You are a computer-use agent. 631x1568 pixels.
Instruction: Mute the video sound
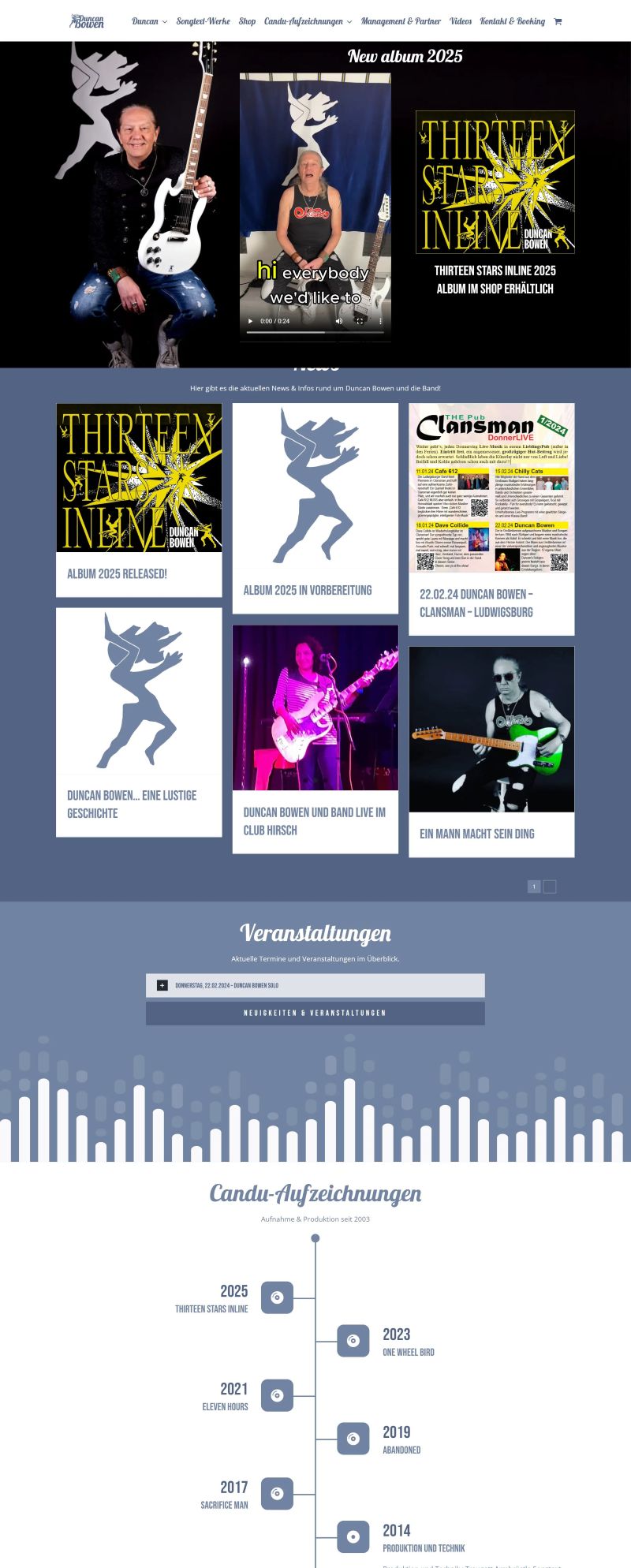click(339, 321)
